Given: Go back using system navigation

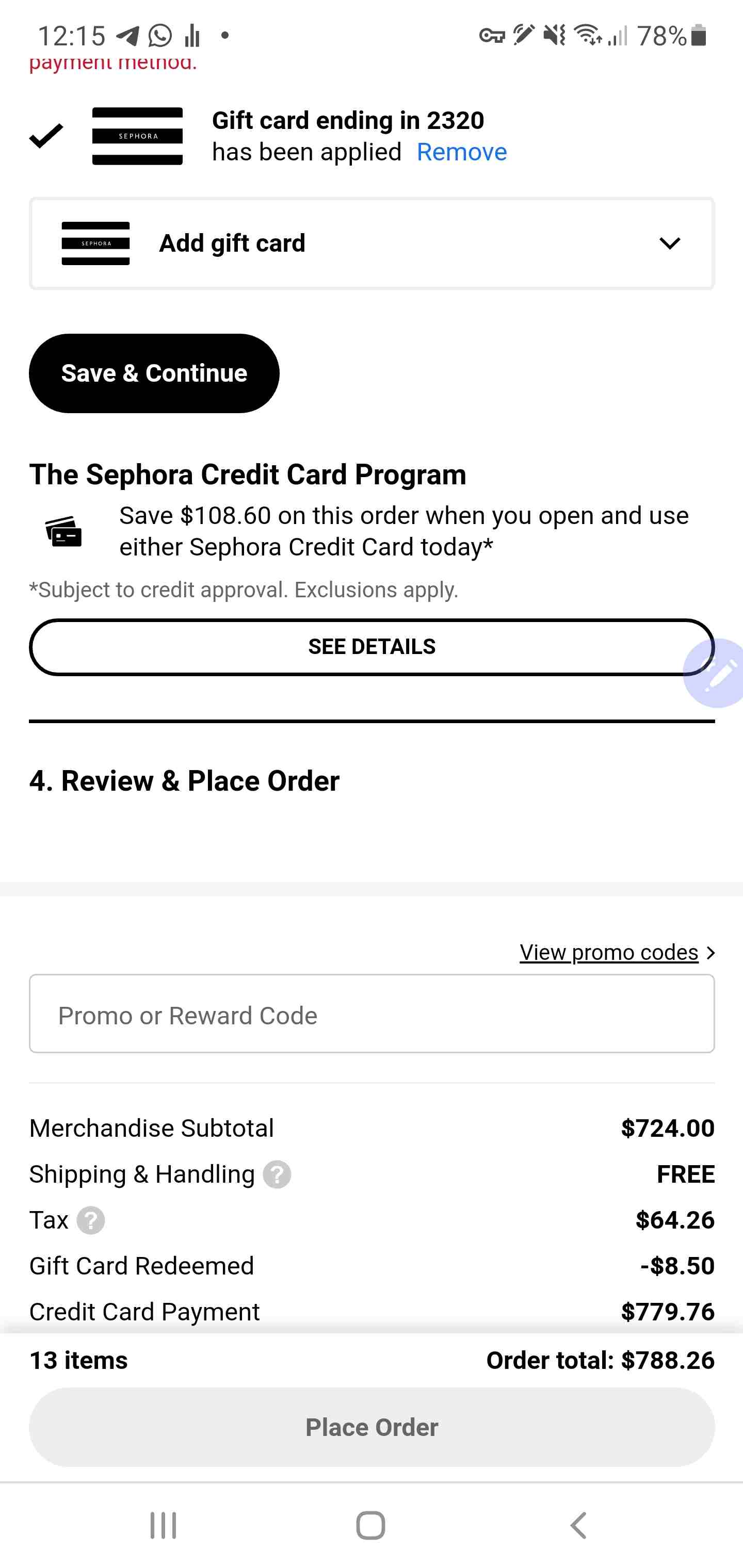Looking at the screenshot, I should [x=578, y=1525].
